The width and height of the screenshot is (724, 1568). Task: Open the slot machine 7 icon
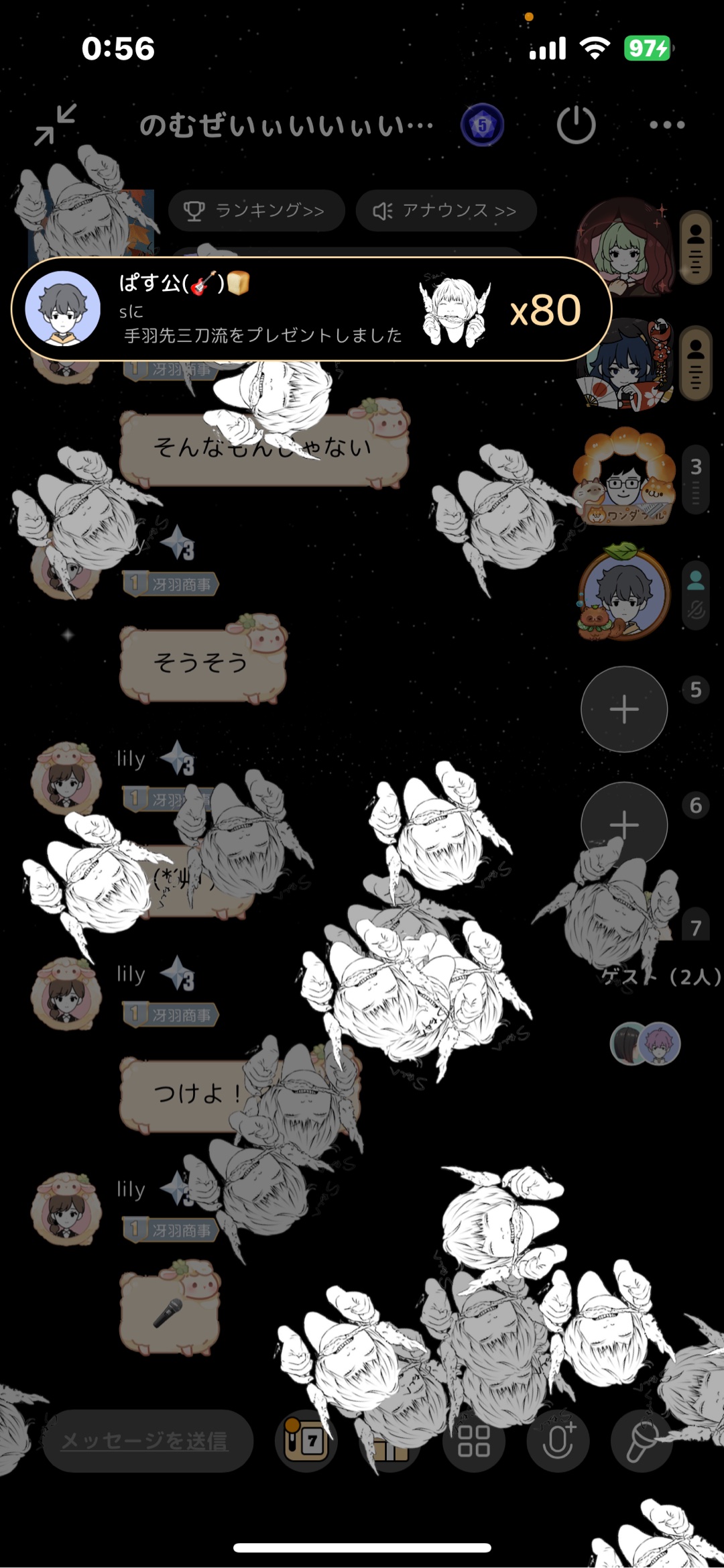[306, 1441]
